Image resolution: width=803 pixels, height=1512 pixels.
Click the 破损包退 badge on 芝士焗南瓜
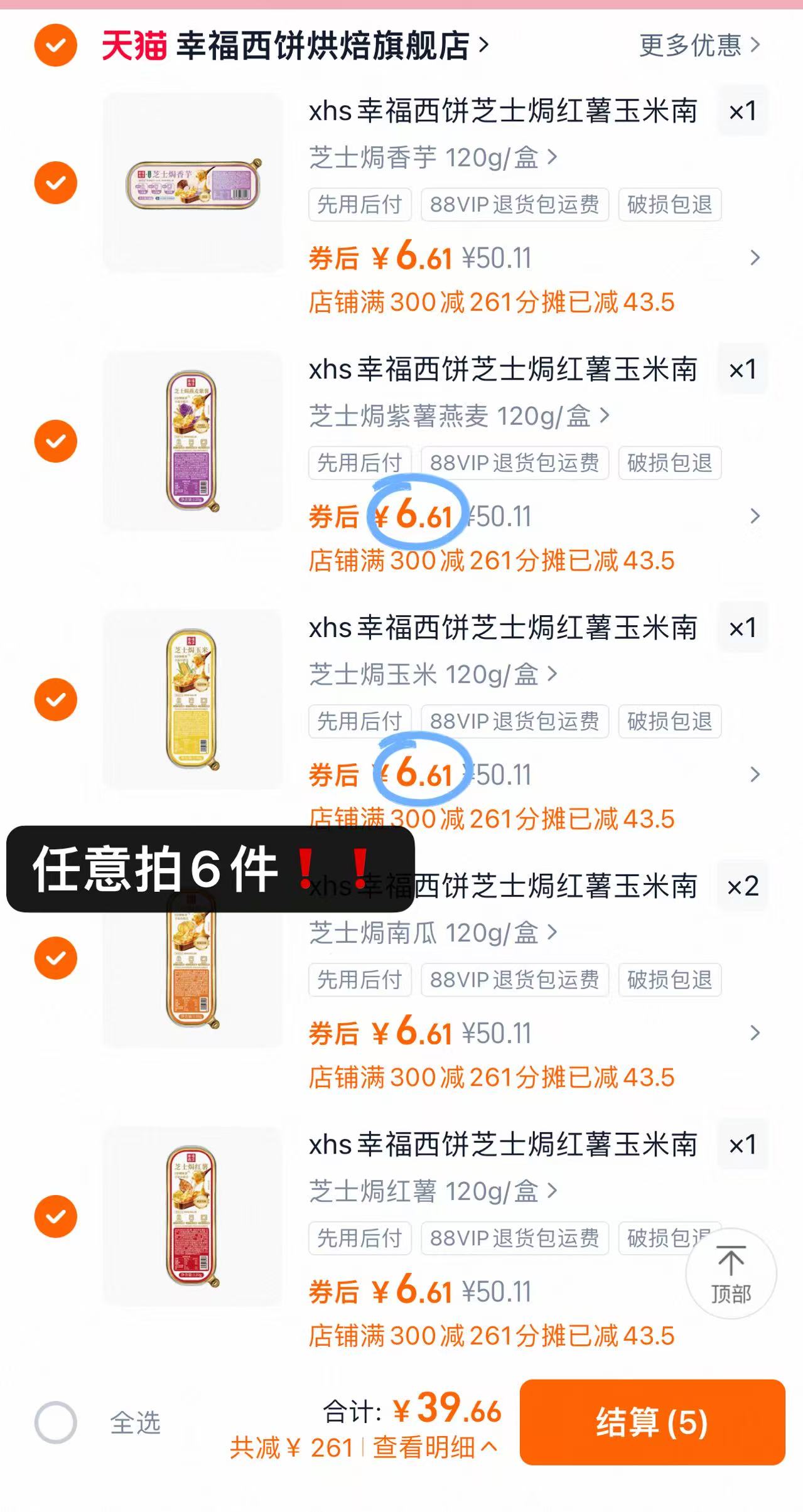tap(669, 980)
